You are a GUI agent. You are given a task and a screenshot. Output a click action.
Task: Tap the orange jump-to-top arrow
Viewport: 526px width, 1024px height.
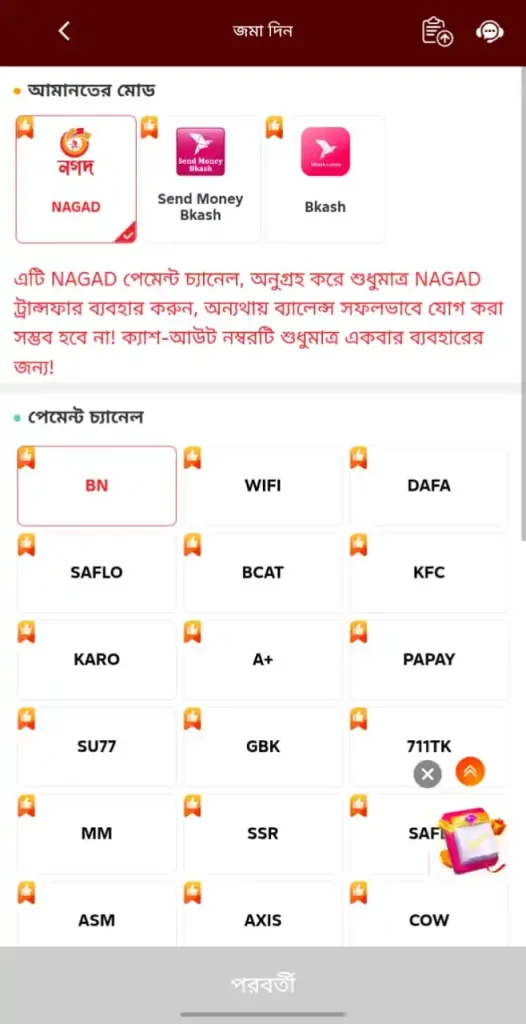tap(470, 771)
